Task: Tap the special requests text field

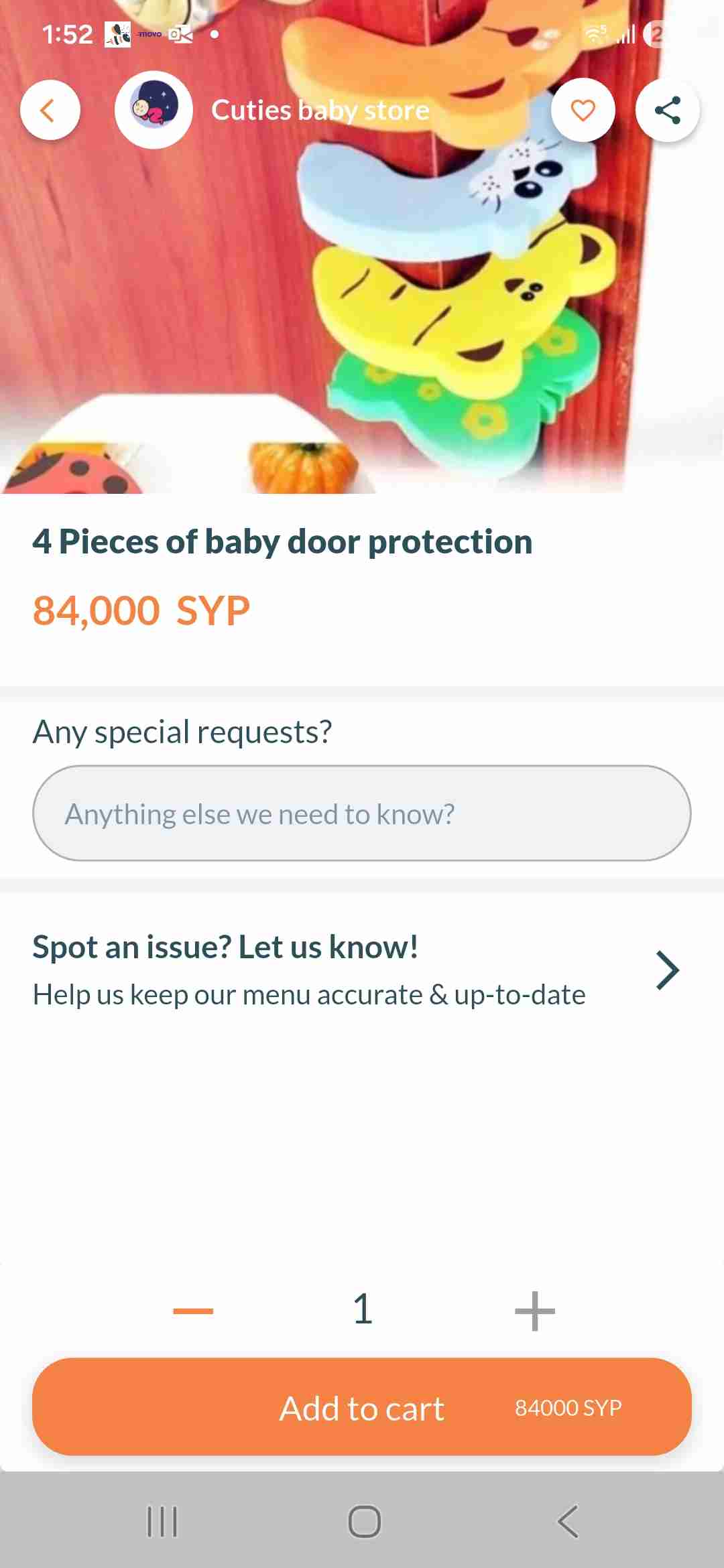Action: (362, 813)
